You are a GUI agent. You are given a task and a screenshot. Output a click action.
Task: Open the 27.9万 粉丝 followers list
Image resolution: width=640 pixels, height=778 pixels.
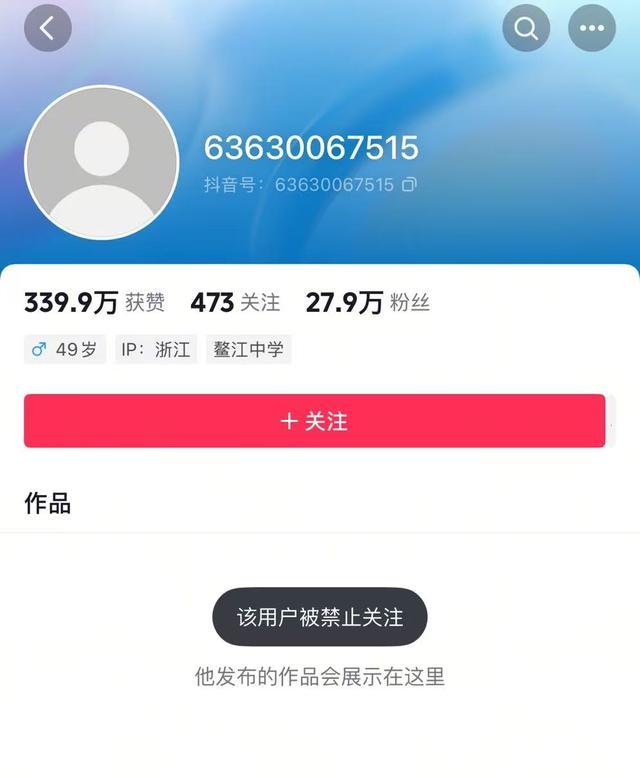click(367, 303)
